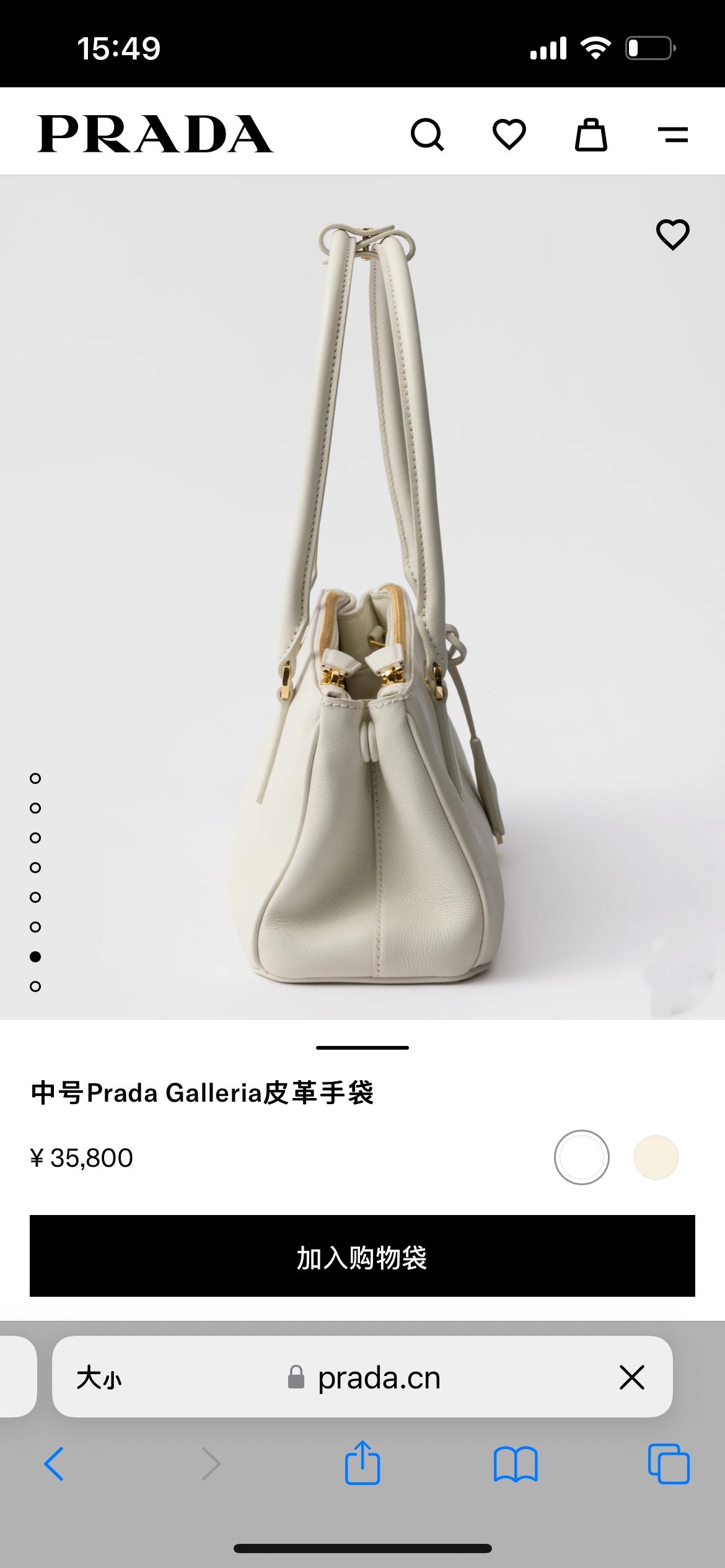Stop loading with the X button
This screenshot has height=1568, width=725.
point(631,1378)
